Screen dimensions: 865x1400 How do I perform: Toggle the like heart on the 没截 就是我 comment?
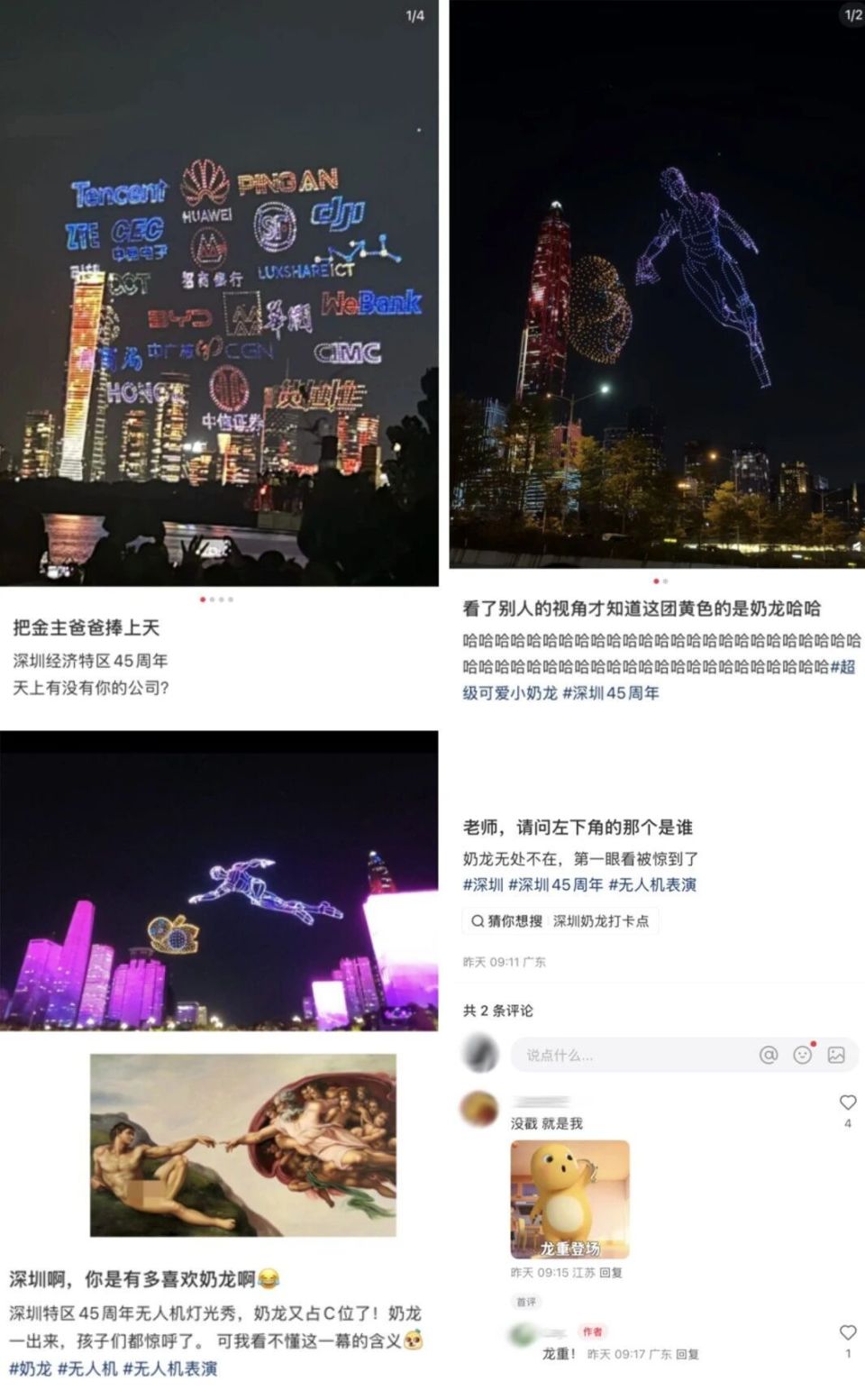847,1102
